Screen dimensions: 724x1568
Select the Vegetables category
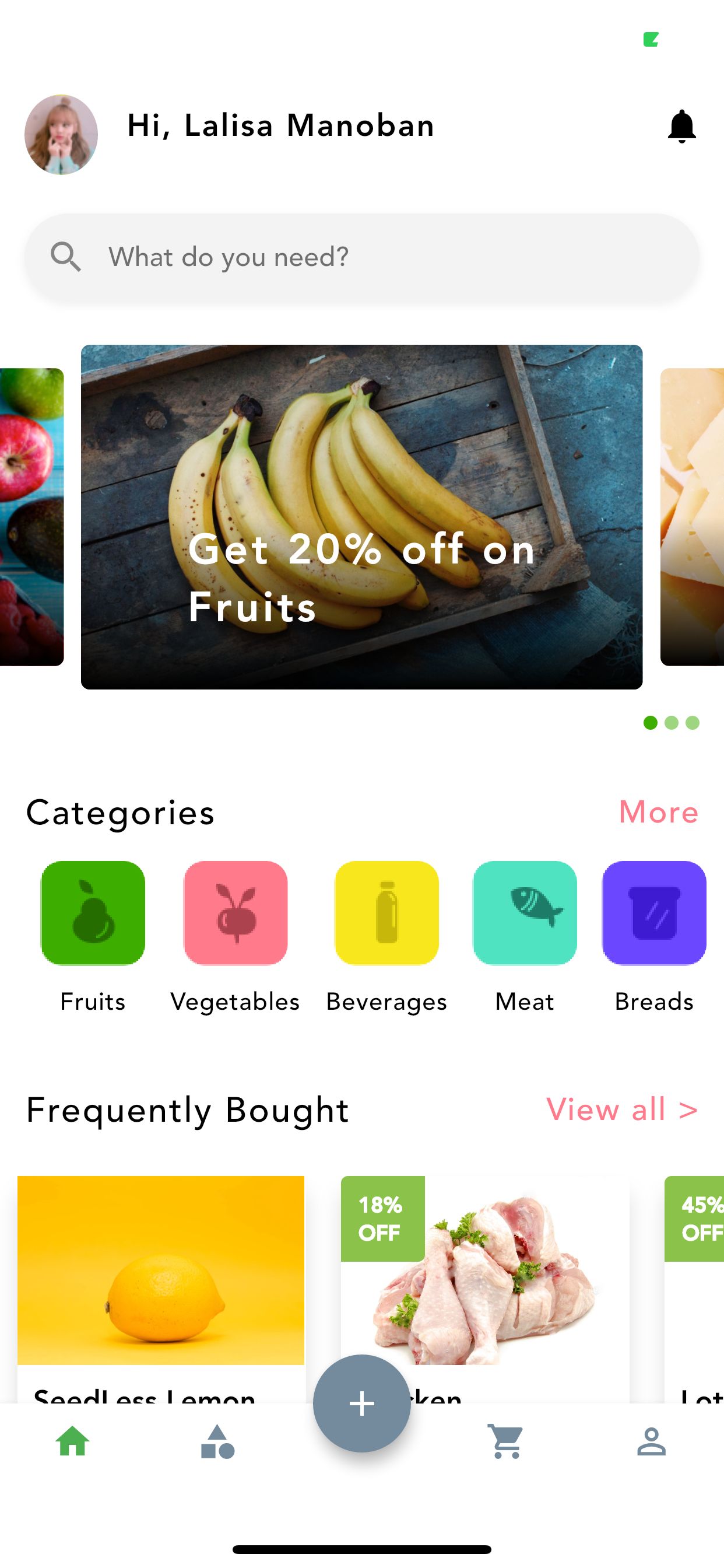point(236,913)
